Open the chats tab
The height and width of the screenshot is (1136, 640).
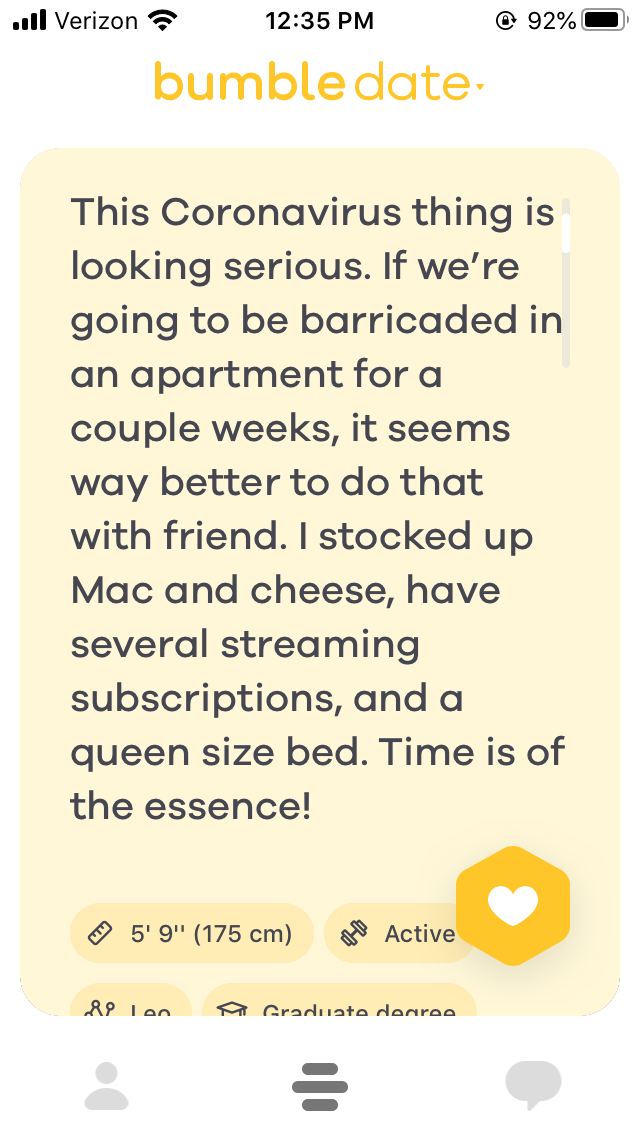[533, 1085]
